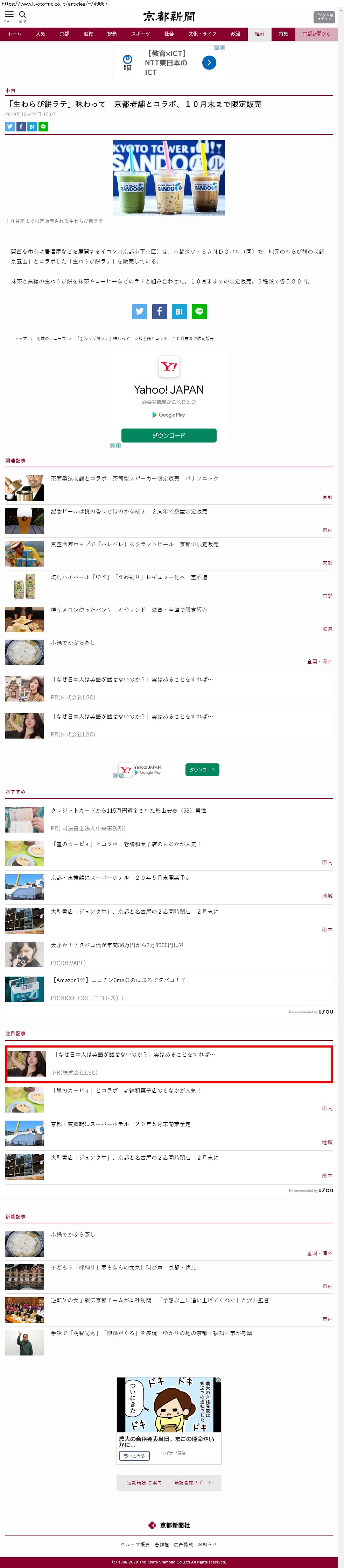Open the 特産メロン パンケーキ article

pyautogui.click(x=129, y=610)
